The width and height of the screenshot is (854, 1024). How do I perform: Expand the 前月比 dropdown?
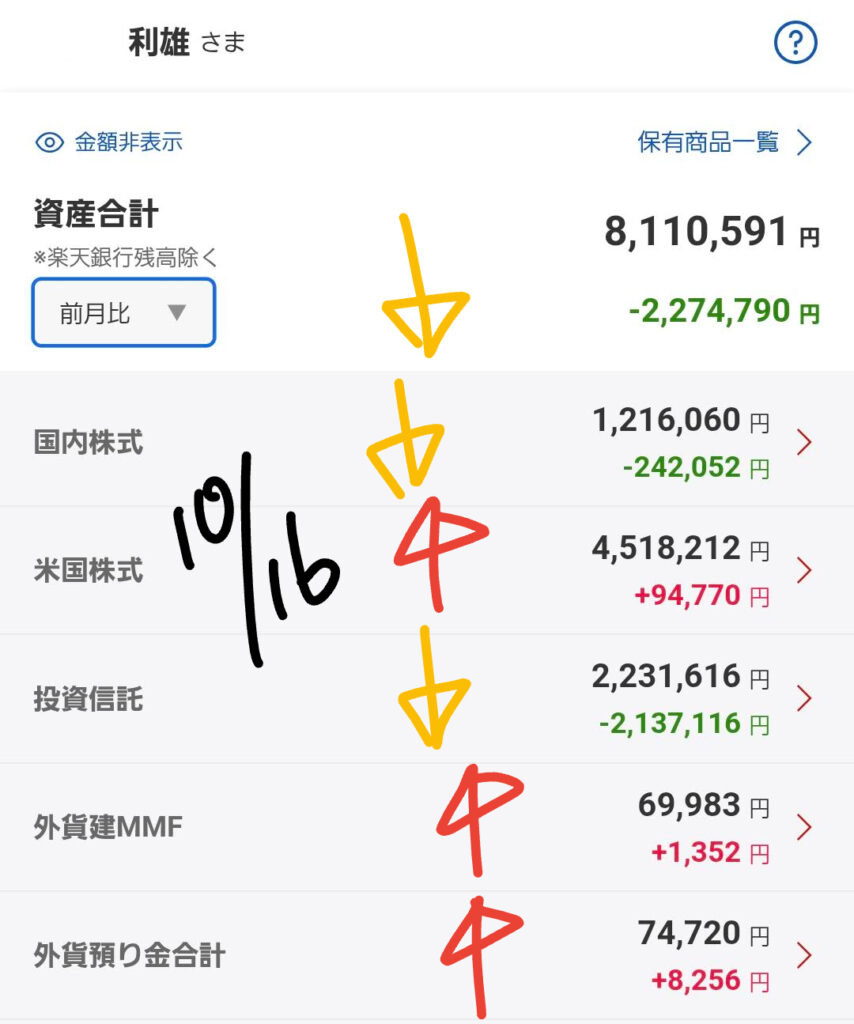pyautogui.click(x=123, y=313)
